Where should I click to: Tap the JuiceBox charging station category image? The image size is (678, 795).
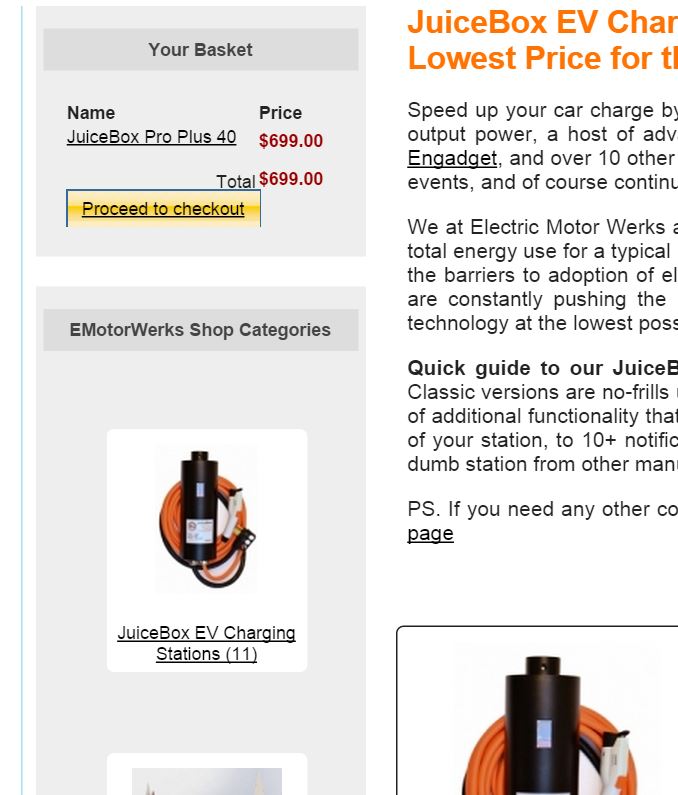(x=206, y=519)
